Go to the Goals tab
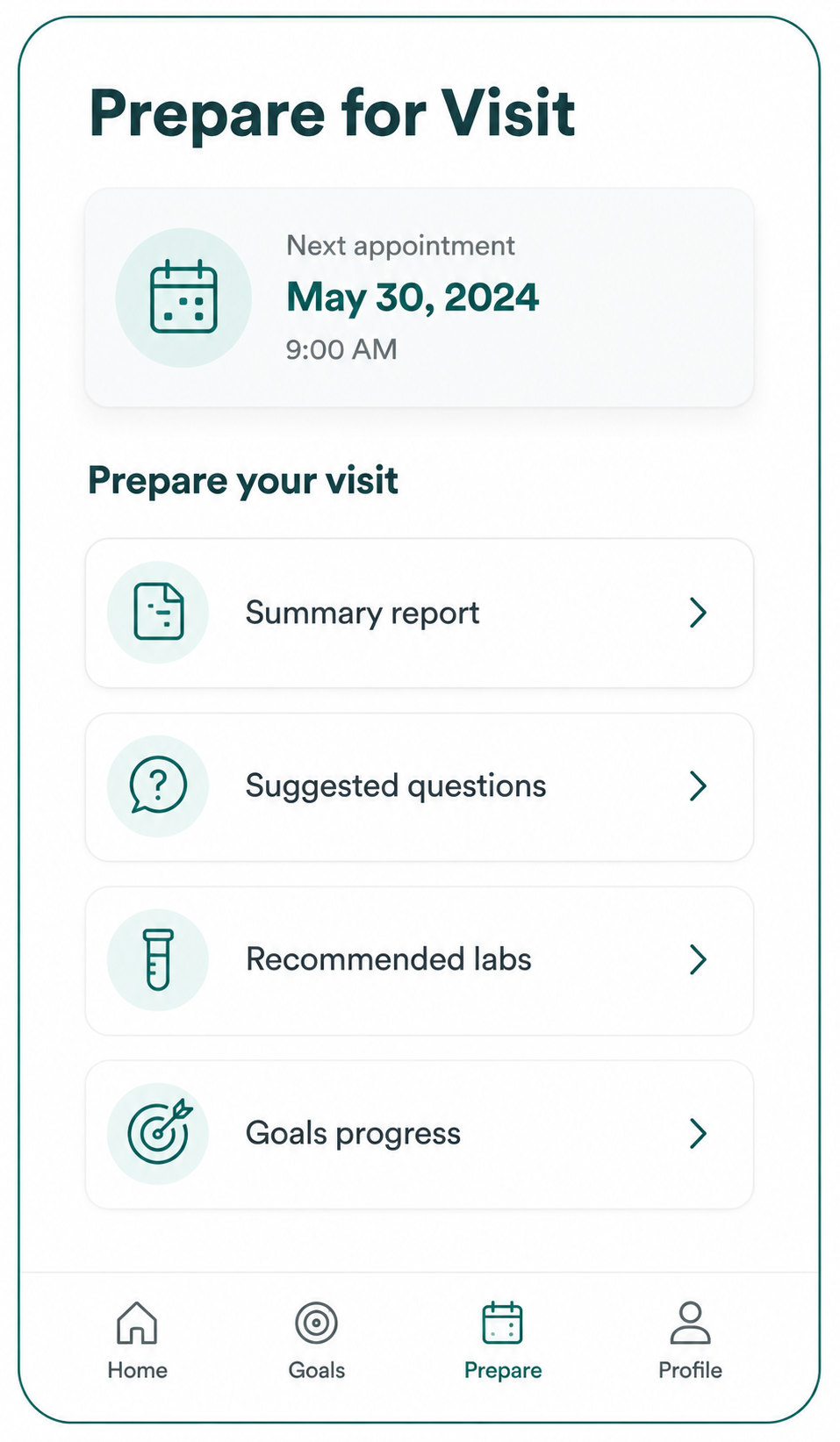Image resolution: width=840 pixels, height=1442 pixels. click(317, 1341)
